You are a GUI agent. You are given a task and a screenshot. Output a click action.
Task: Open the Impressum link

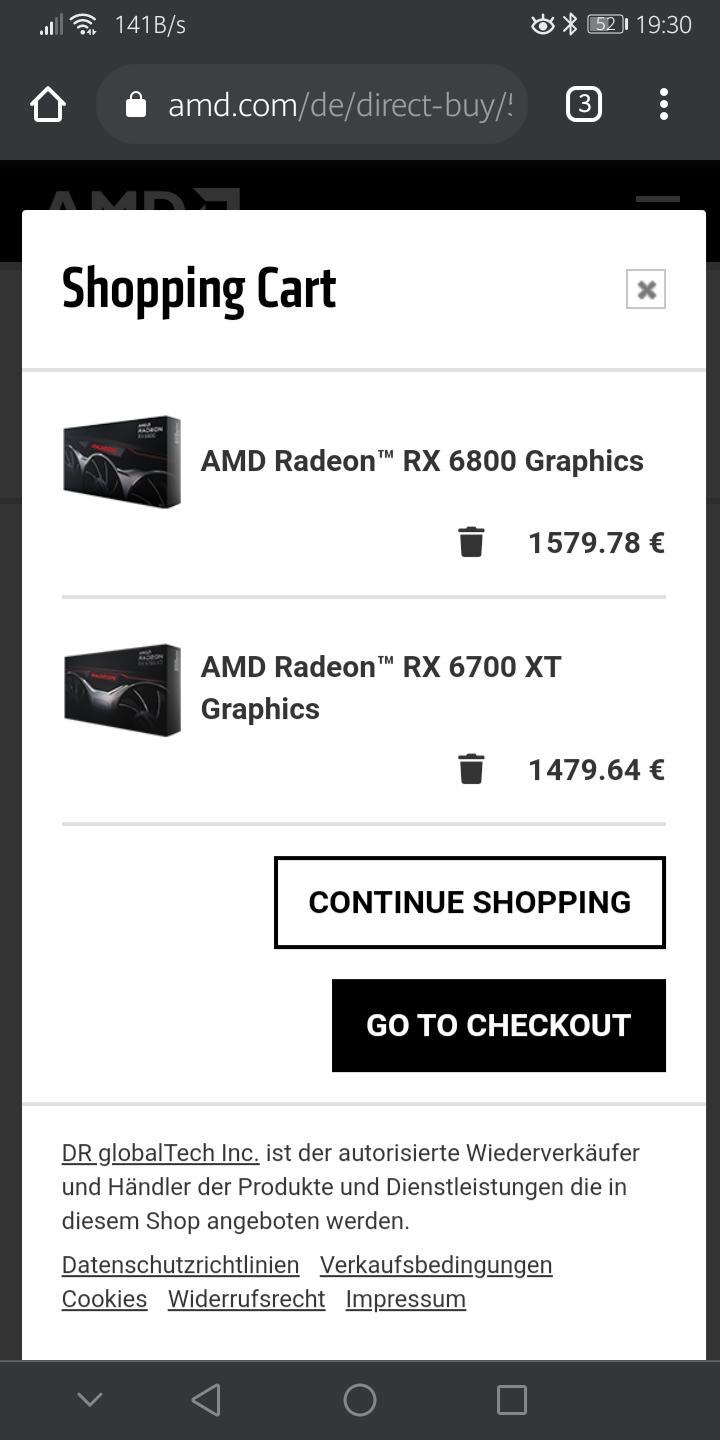(x=406, y=1299)
